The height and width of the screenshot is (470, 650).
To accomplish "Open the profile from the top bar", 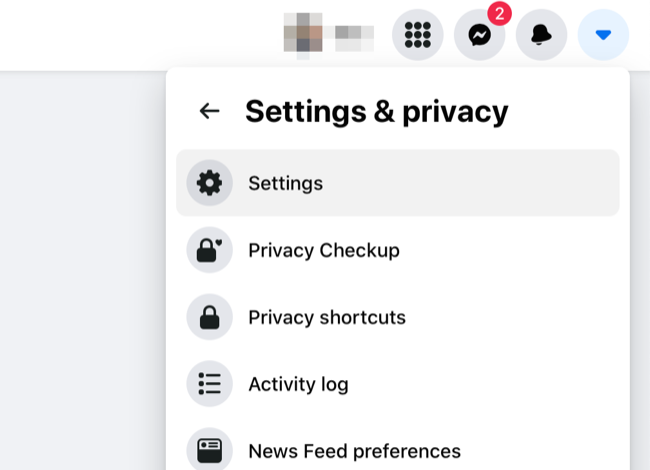I will [x=329, y=35].
